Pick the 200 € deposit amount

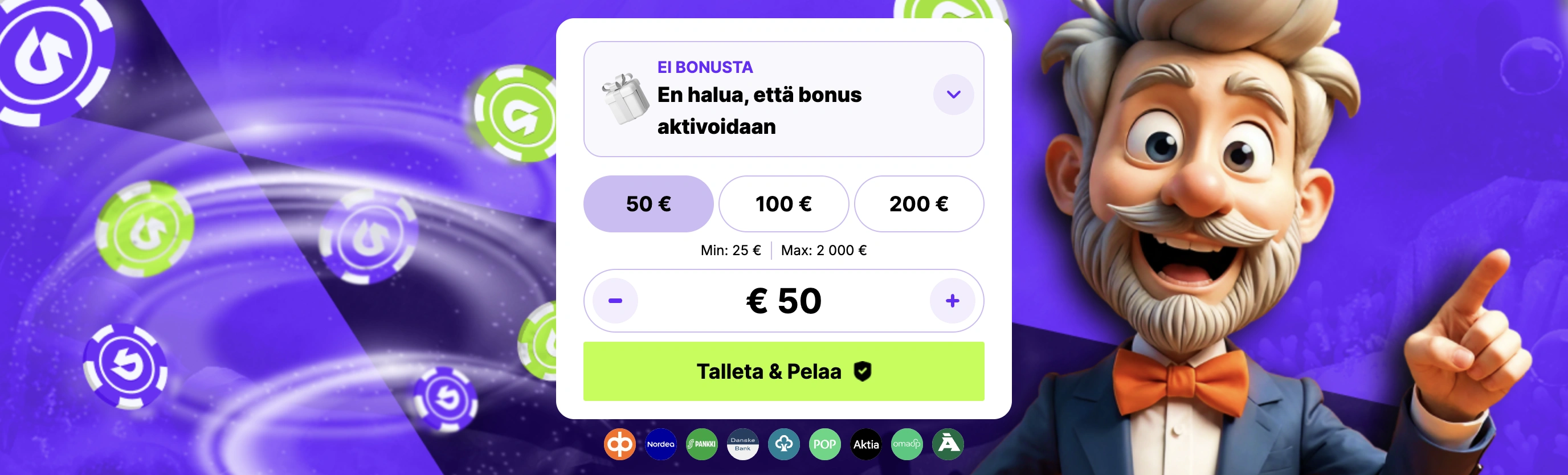918,204
